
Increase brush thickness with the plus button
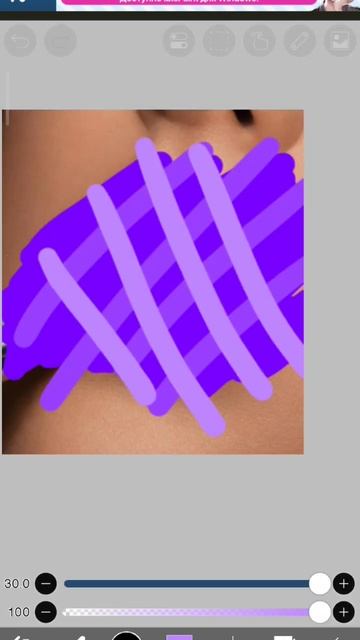pos(344,584)
